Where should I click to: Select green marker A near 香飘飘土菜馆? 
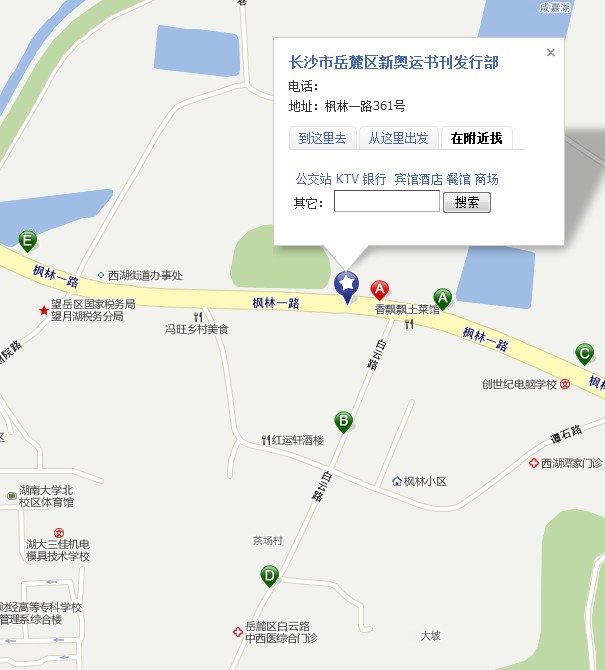click(x=443, y=296)
